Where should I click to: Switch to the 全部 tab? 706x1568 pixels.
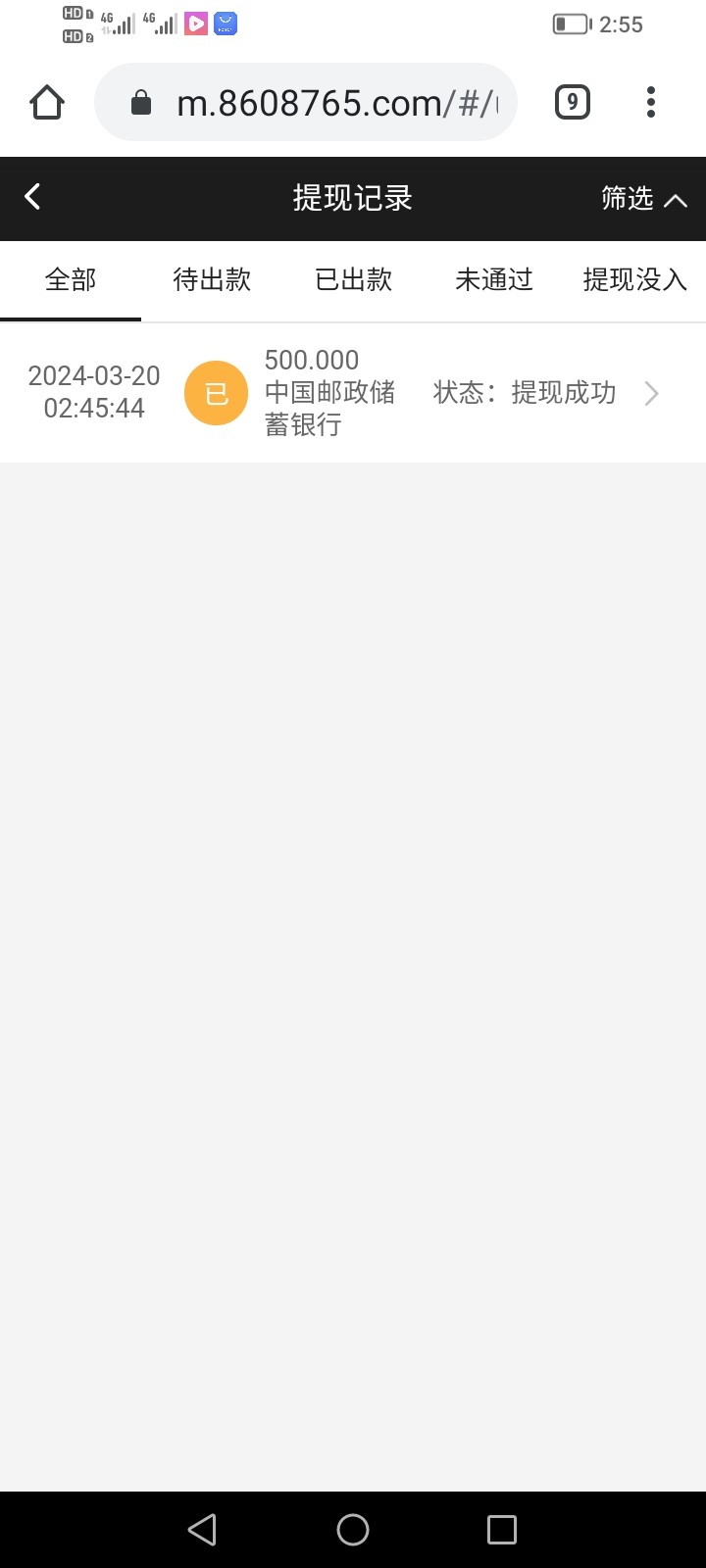coord(71,280)
